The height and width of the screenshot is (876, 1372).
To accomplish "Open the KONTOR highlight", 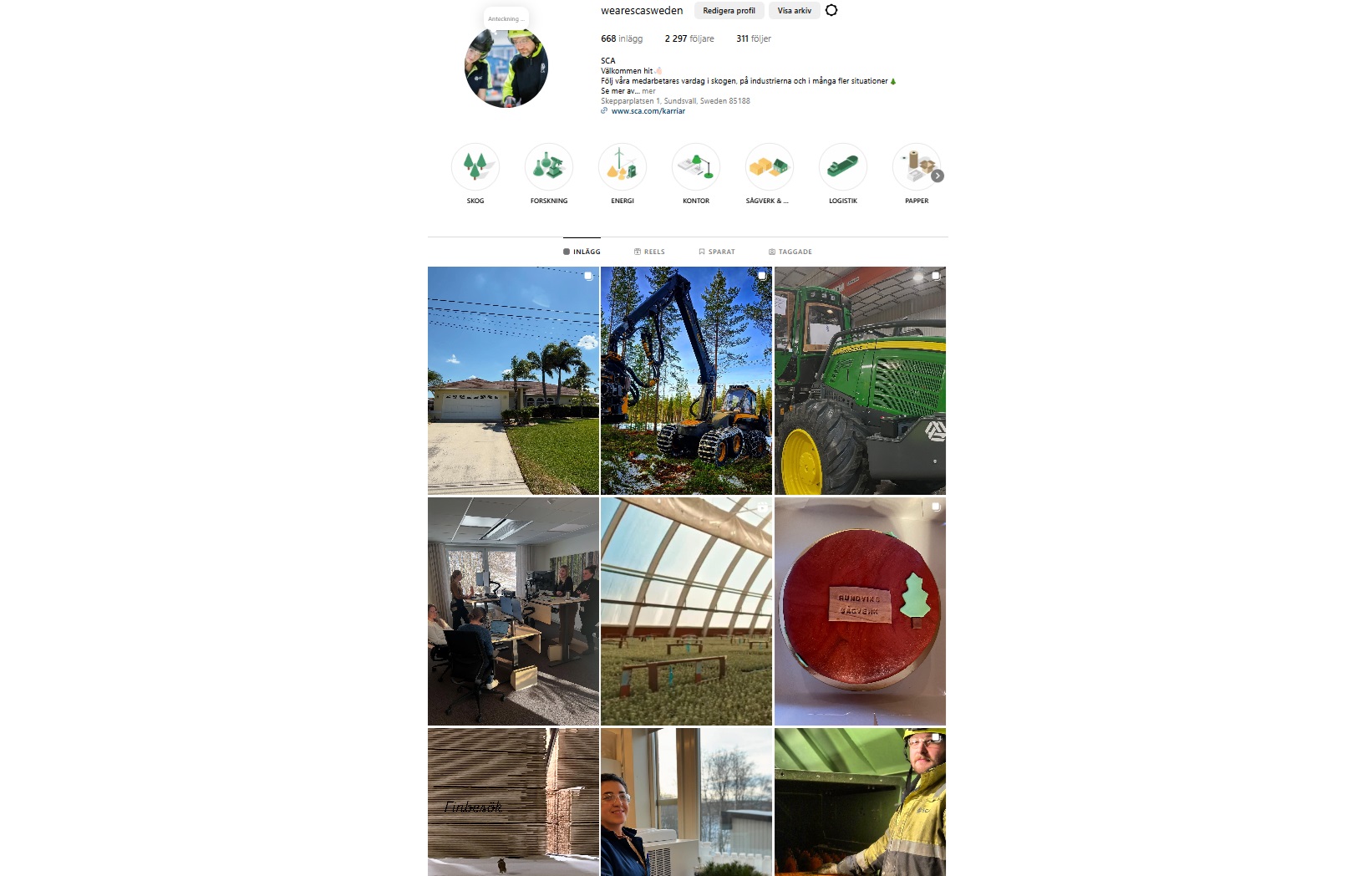I will (x=696, y=167).
